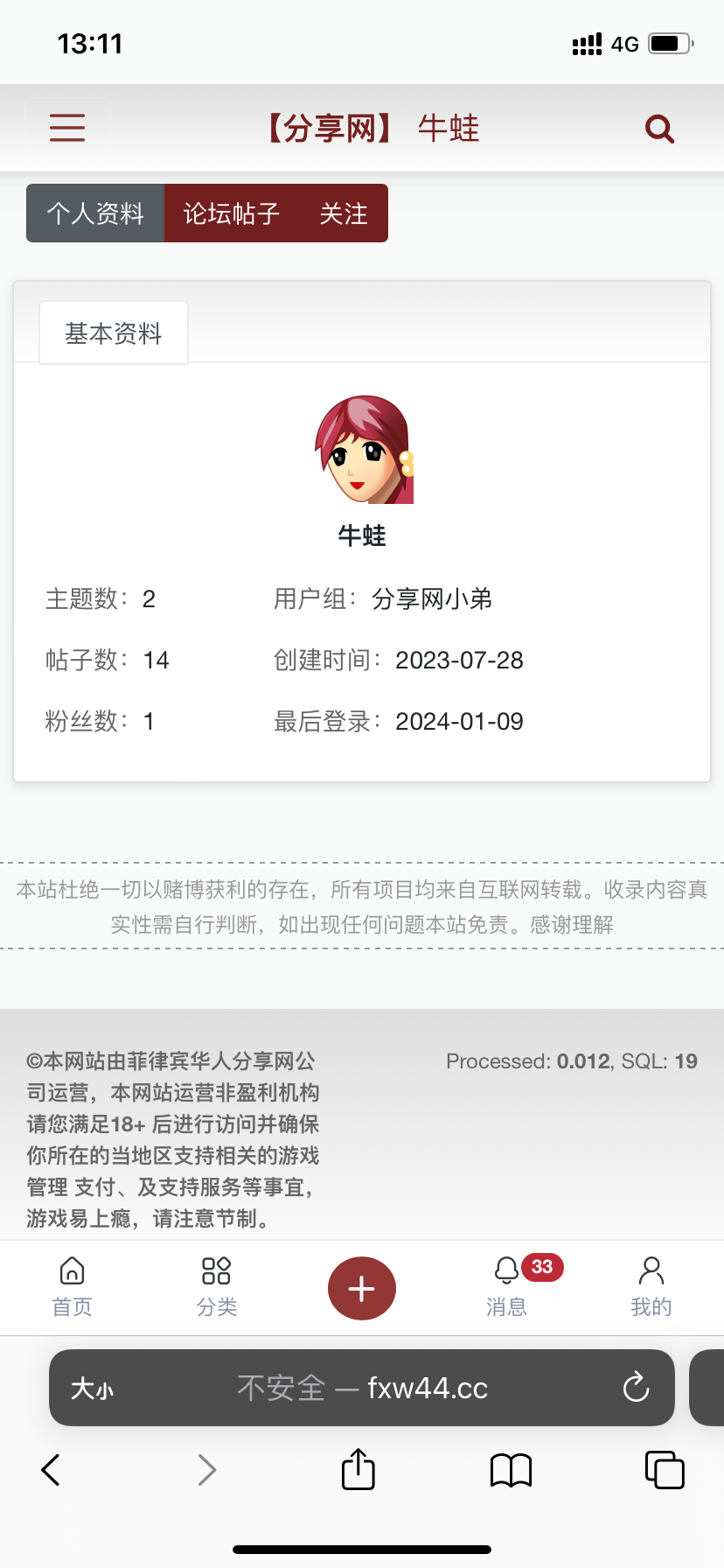Viewport: 724px width, 1568px height.
Task: Tap the search icon in the header
Action: [658, 128]
